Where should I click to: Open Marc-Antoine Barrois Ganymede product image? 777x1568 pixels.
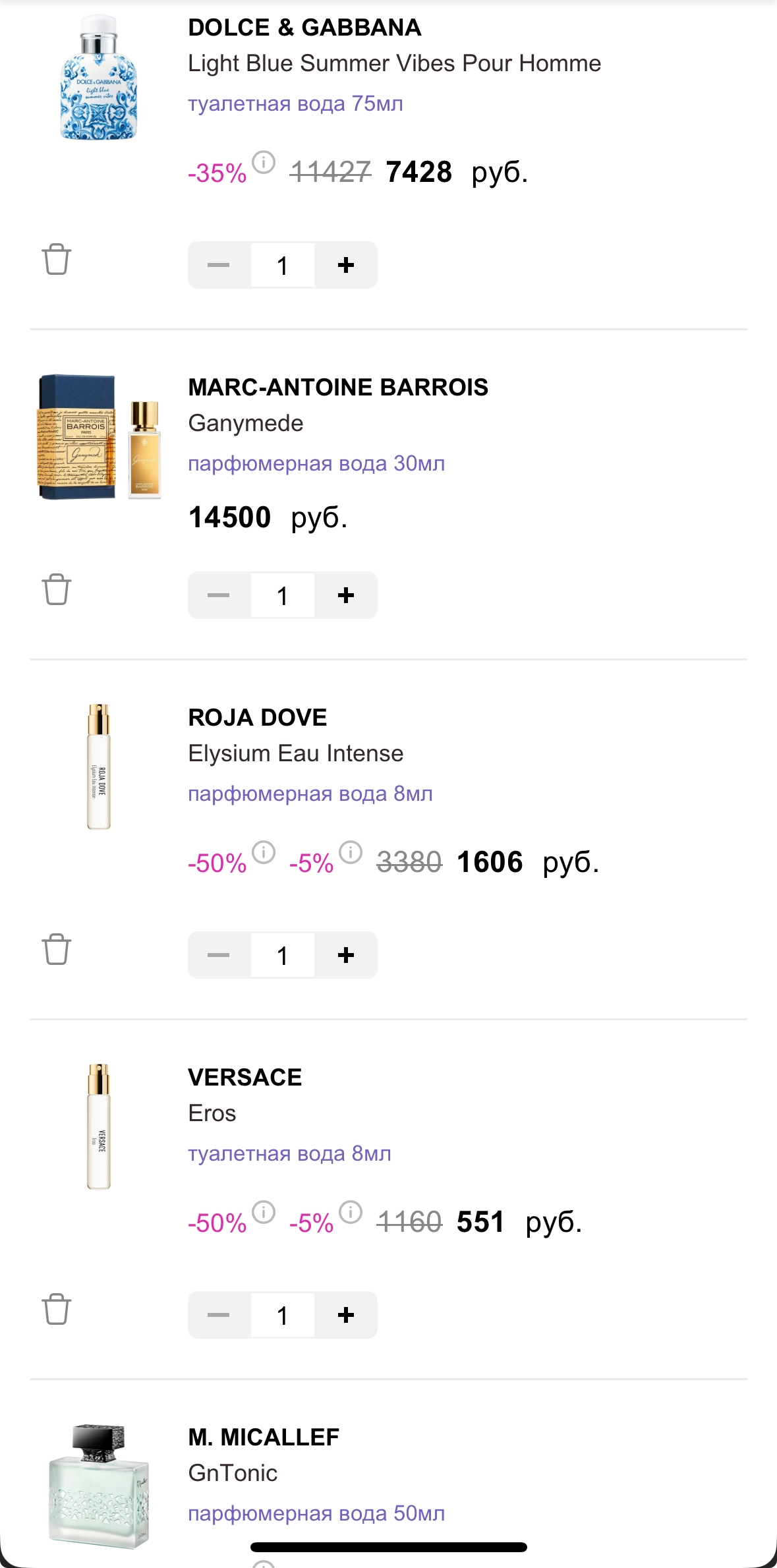(x=99, y=437)
